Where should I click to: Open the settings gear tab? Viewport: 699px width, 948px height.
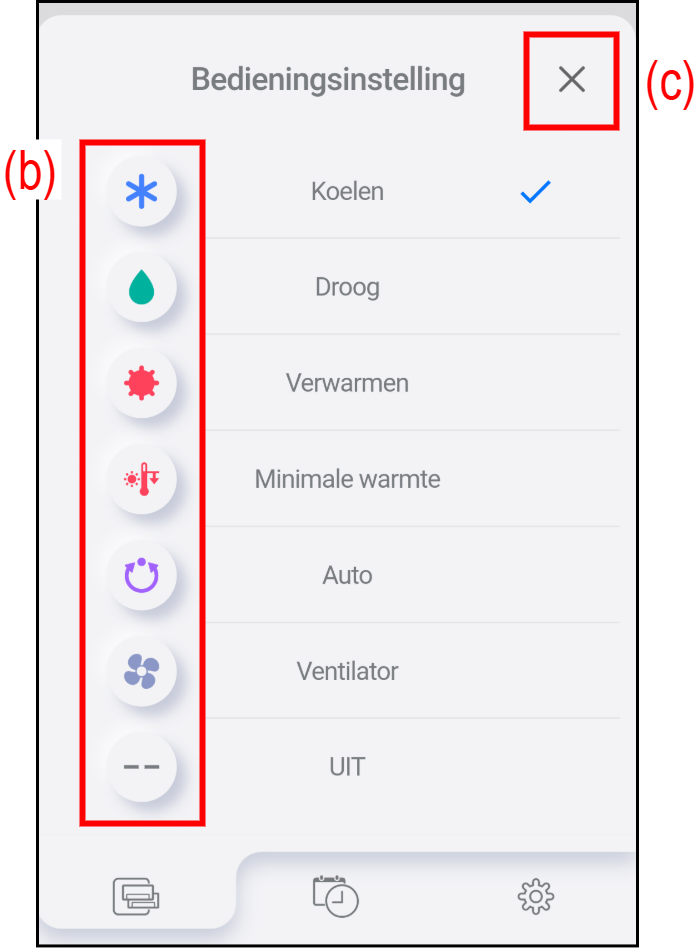(536, 896)
